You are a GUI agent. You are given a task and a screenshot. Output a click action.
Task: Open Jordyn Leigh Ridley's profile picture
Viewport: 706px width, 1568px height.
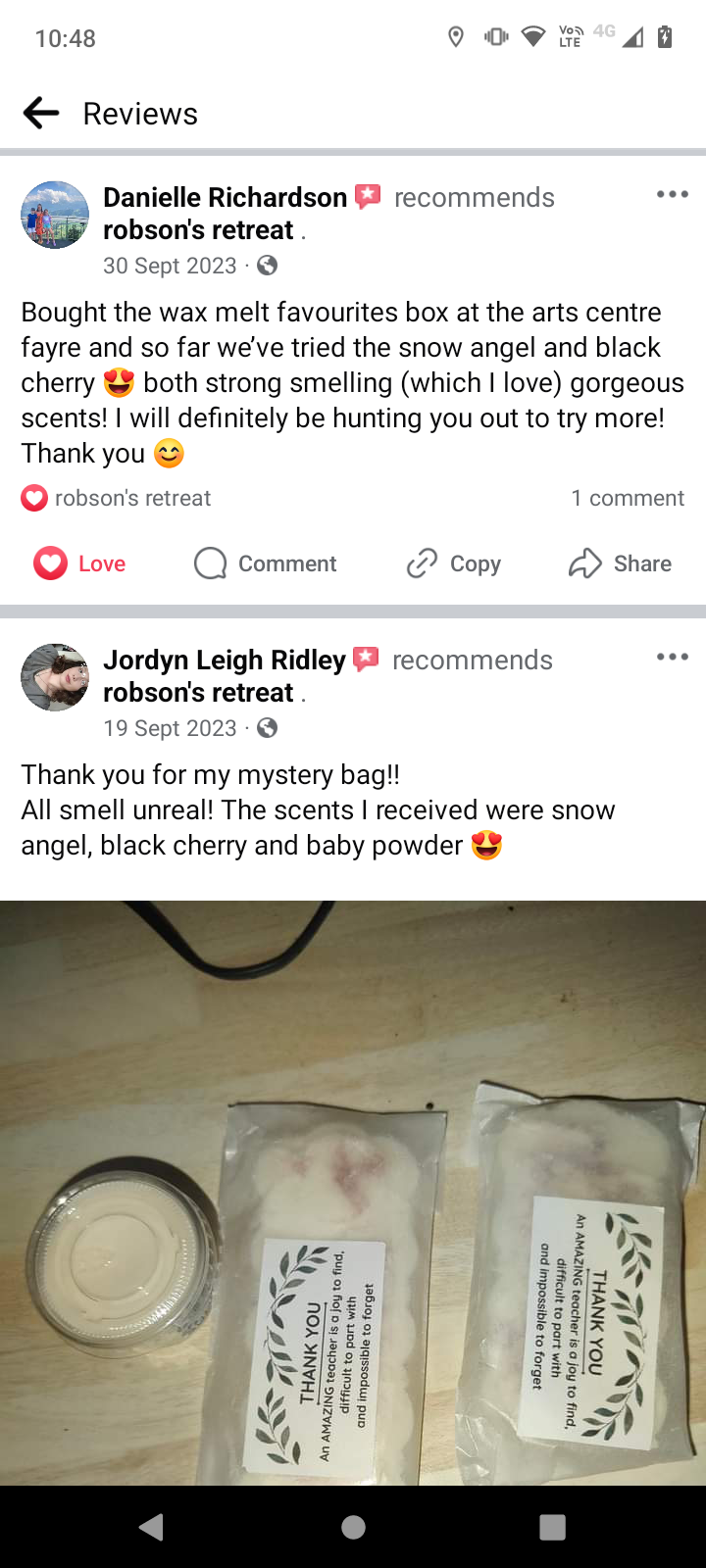coord(55,677)
